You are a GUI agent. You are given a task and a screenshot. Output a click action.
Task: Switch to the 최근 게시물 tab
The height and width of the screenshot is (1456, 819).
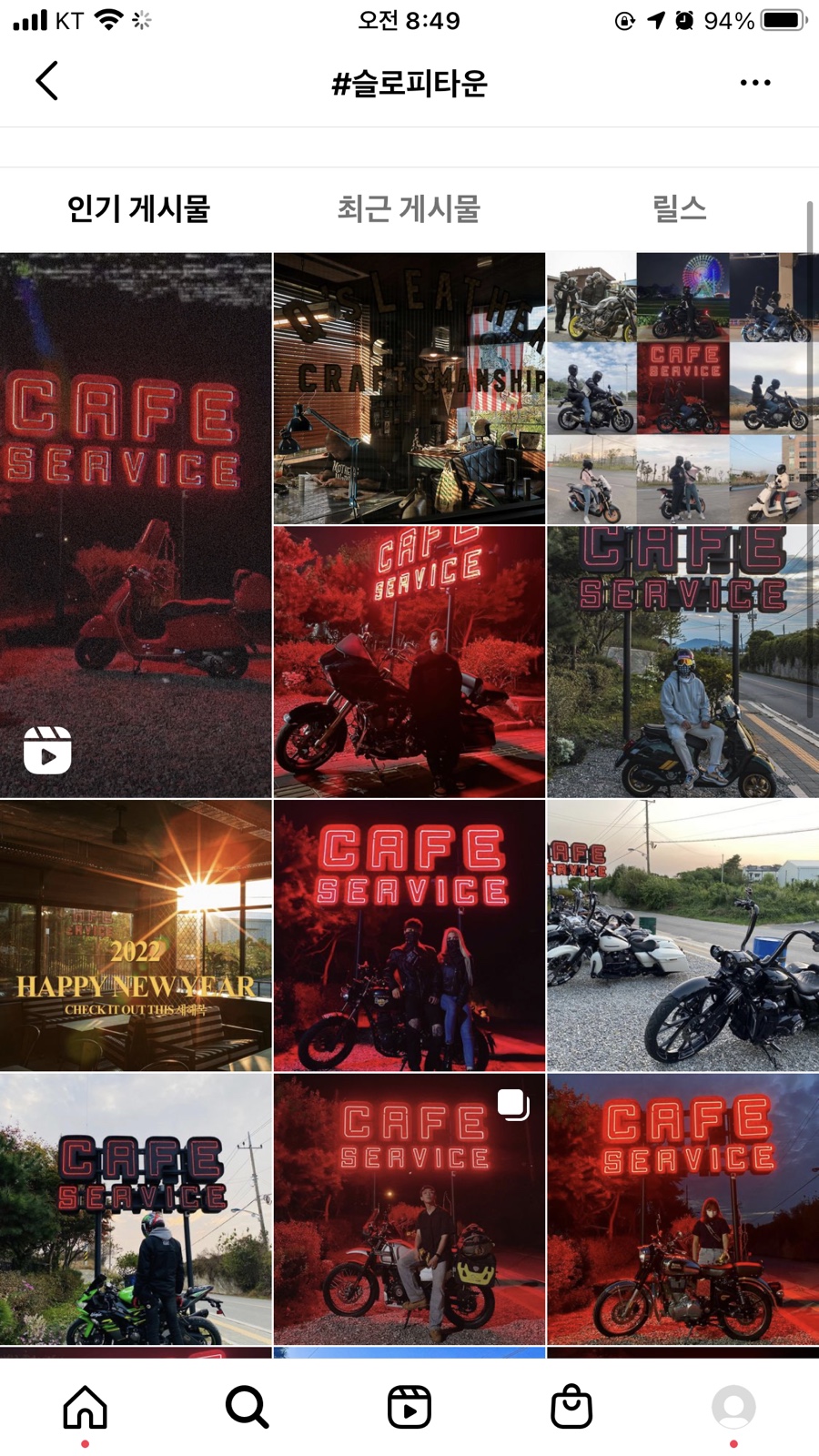409,209
